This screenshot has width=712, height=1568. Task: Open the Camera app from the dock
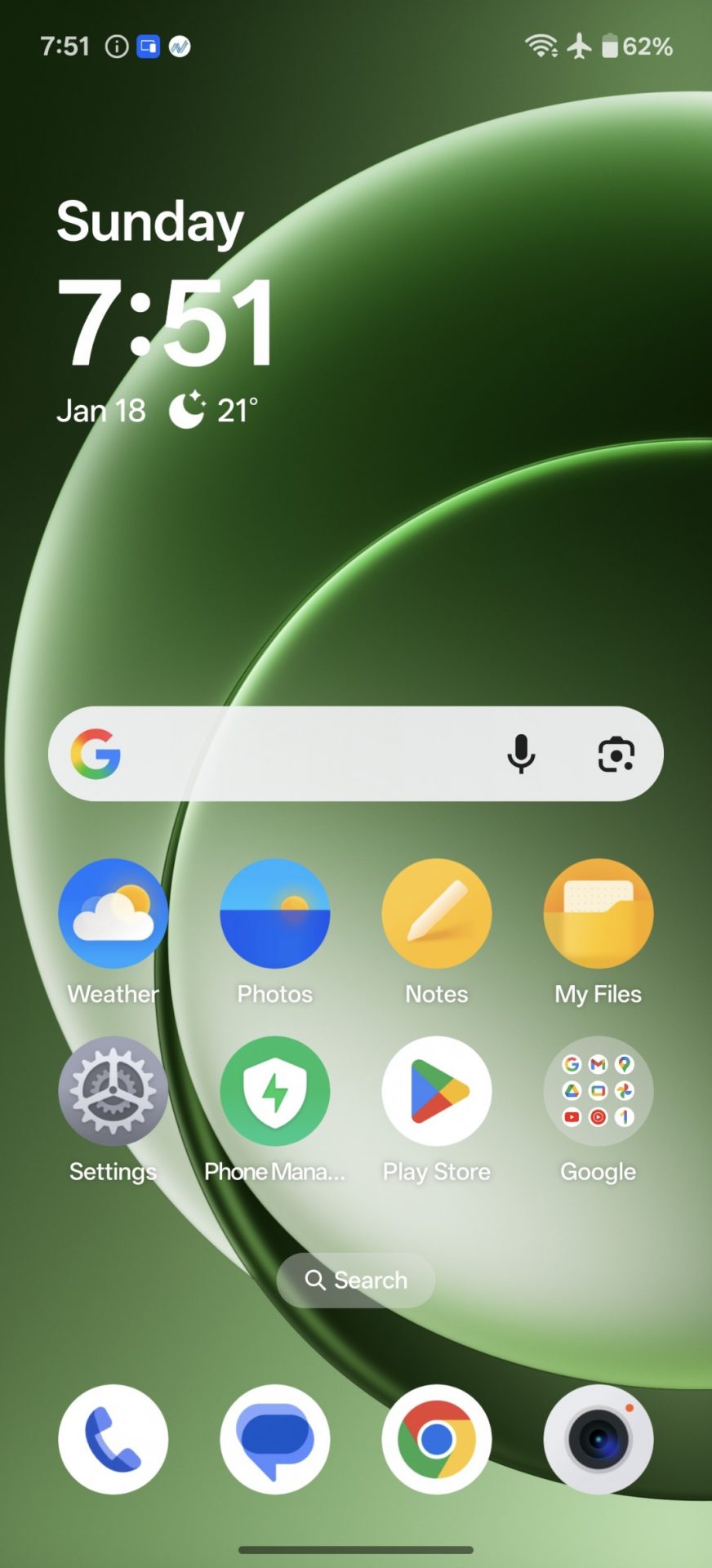(x=598, y=1439)
